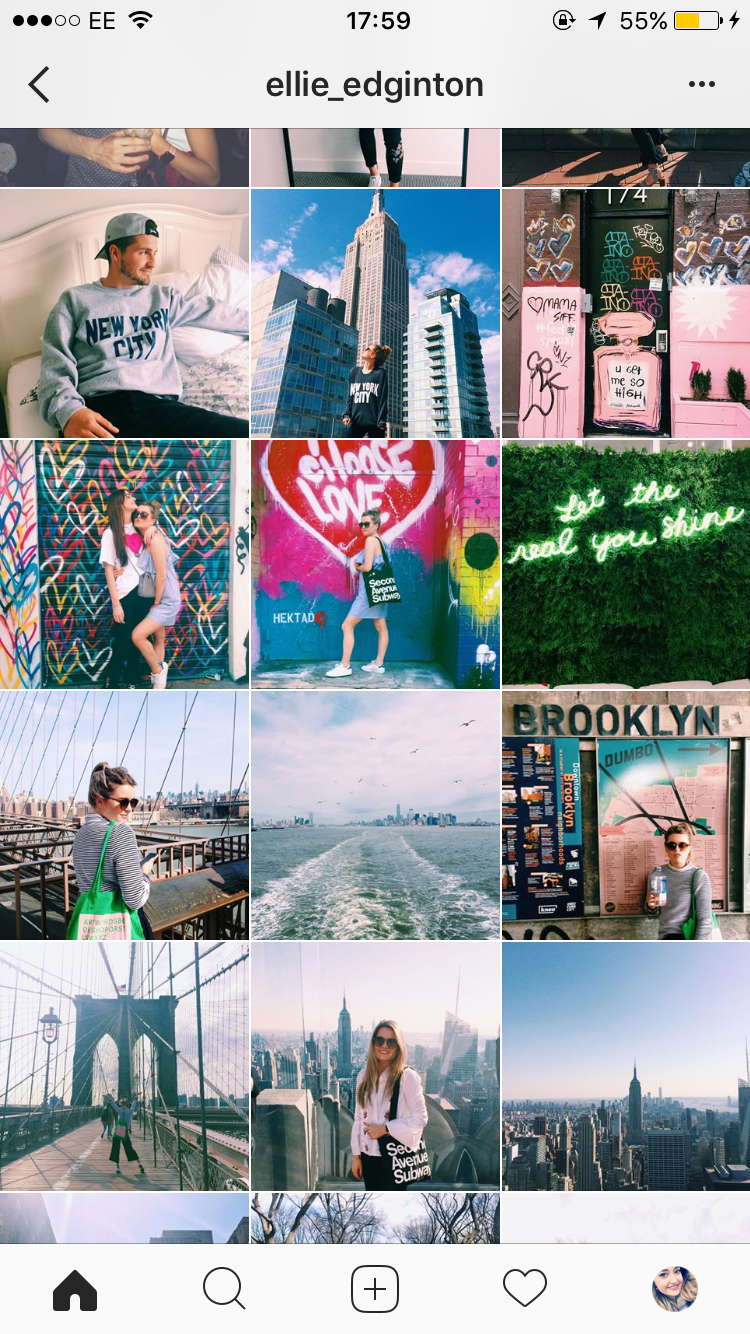Viewport: 750px width, 1334px height.
Task: Open the pink perfume bottle graffiti photo
Action: click(x=626, y=313)
